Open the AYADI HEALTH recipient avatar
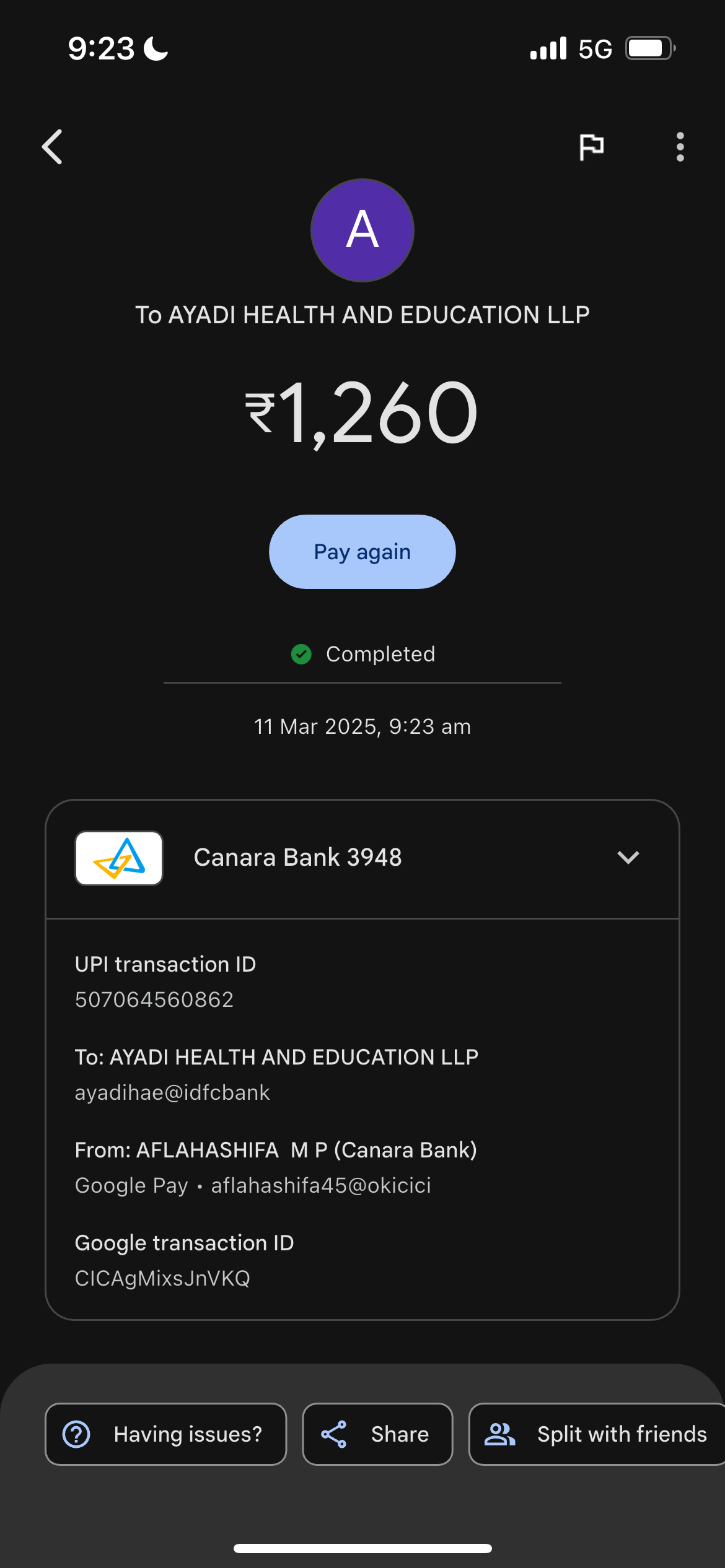725x1568 pixels. coord(362,230)
